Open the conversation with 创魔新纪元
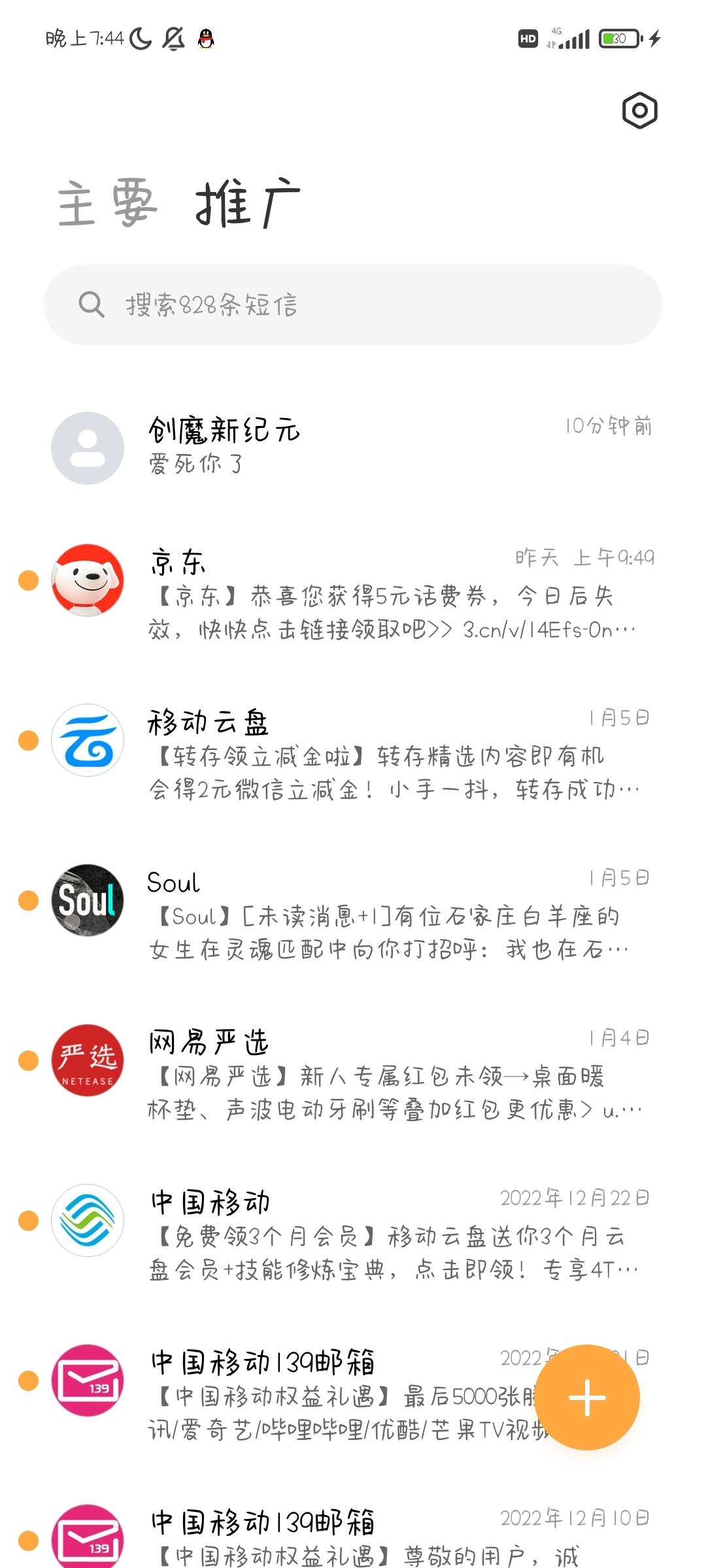The height and width of the screenshot is (1568, 706). click(353, 448)
